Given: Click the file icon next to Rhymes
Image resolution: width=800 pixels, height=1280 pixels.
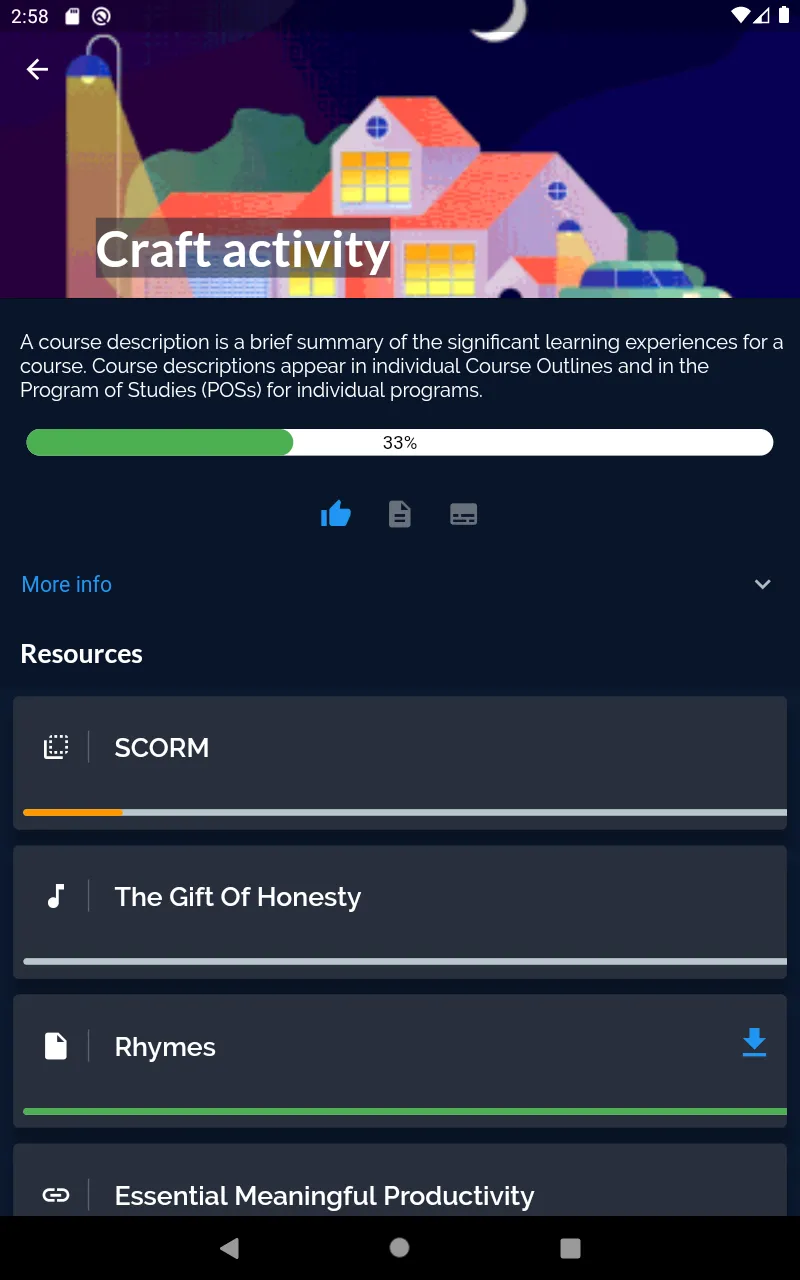Looking at the screenshot, I should 57,1046.
